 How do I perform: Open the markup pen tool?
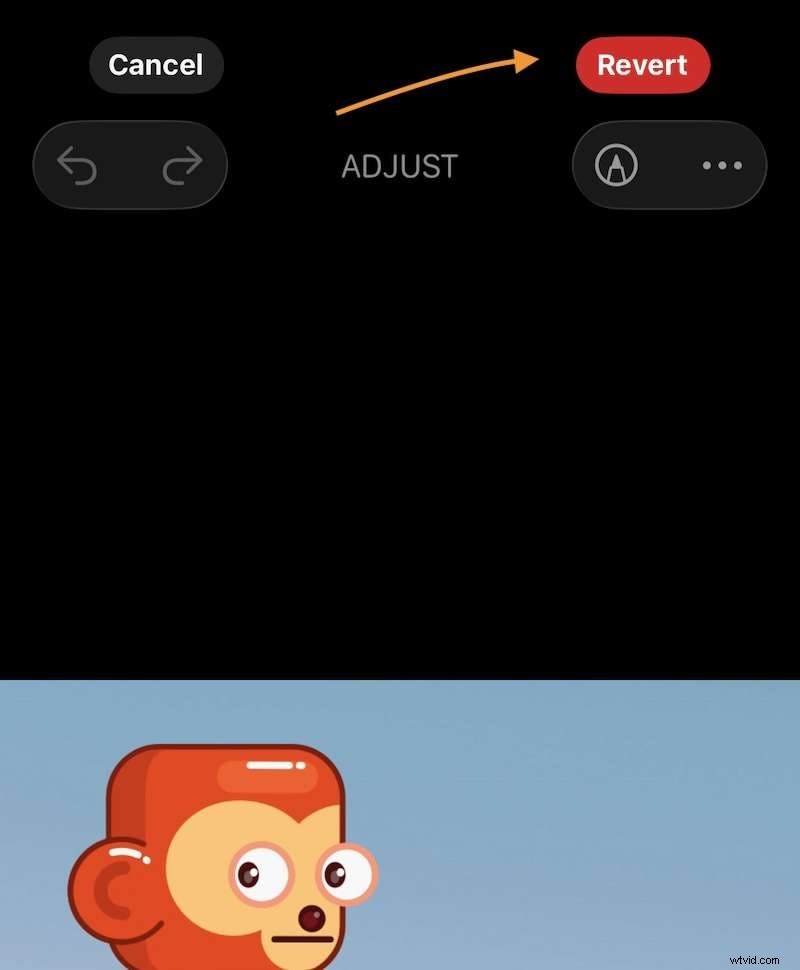616,165
